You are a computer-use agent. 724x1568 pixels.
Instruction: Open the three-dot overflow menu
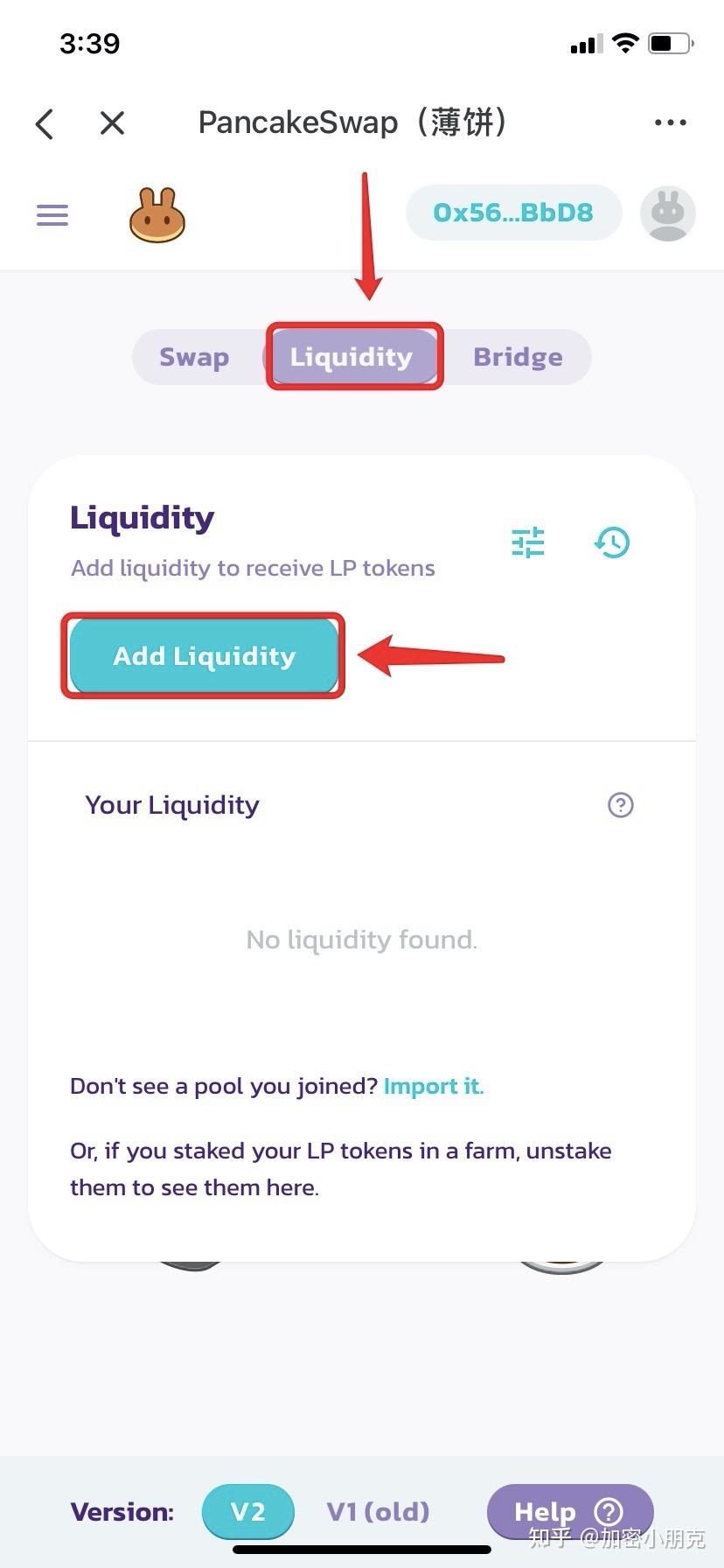coord(670,123)
